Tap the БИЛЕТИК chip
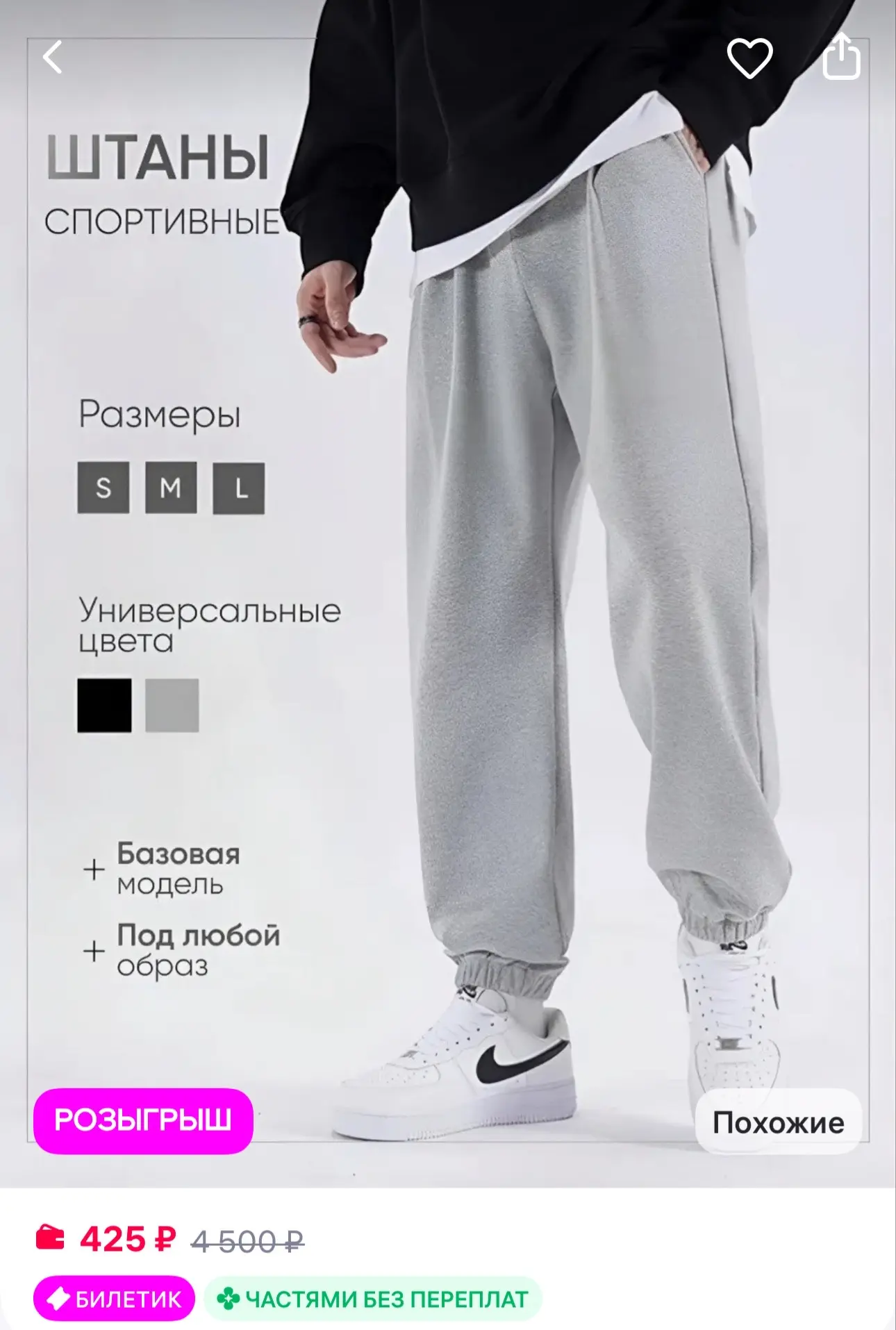 [114, 1299]
